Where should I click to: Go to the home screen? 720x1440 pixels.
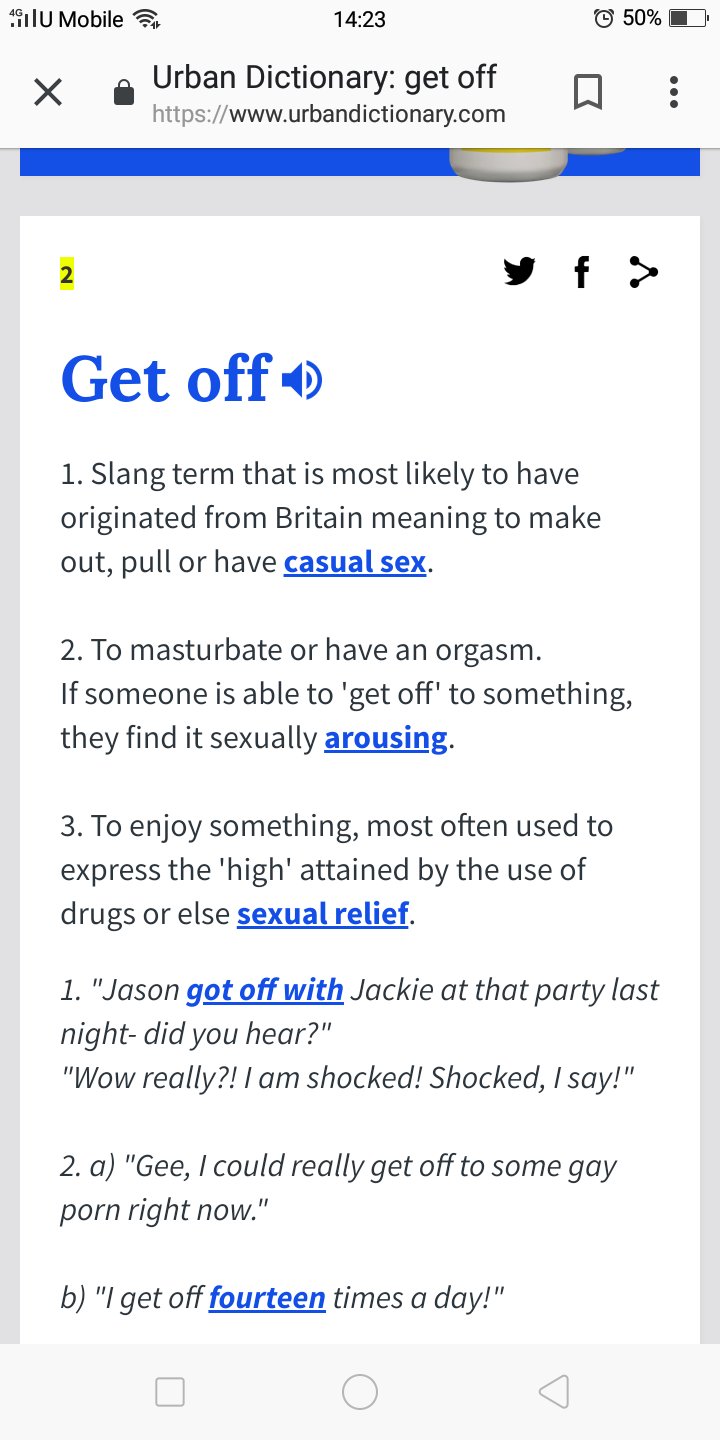[x=360, y=1391]
